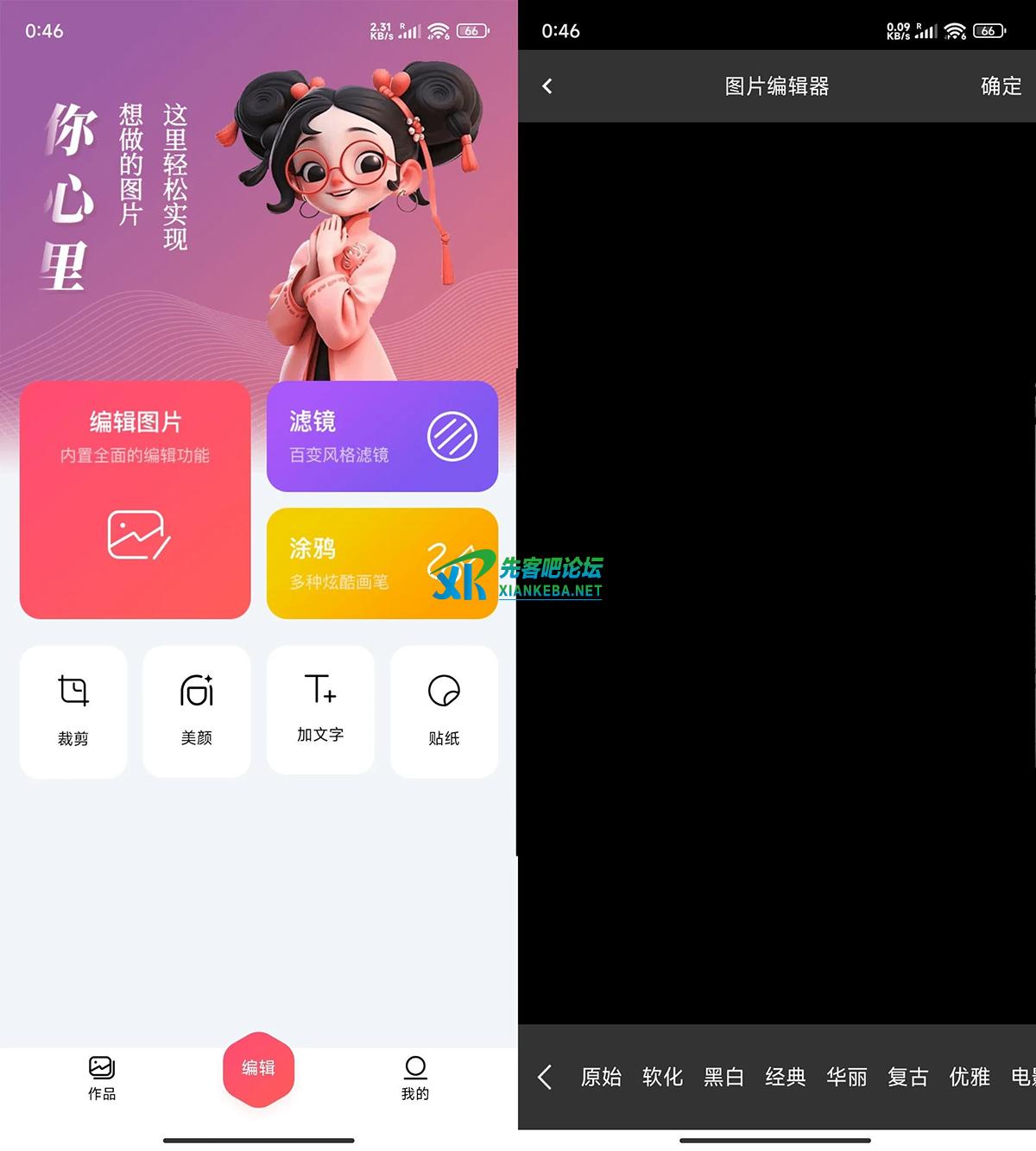Viewport: 1036px width, 1151px height.
Task: Go back from 图片编辑器 header
Action: [547, 86]
